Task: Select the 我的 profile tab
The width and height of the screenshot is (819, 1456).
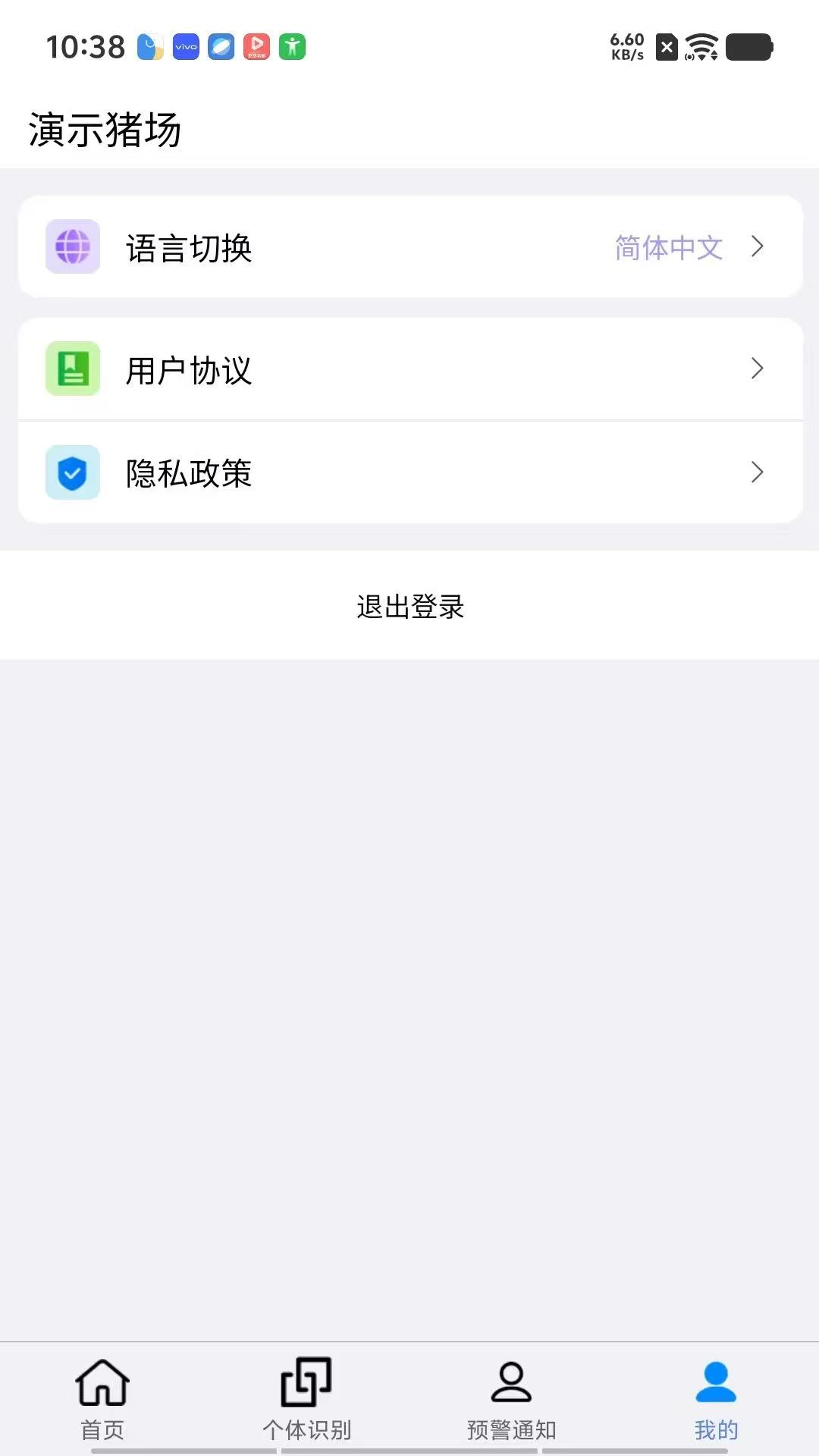Action: (x=715, y=1398)
